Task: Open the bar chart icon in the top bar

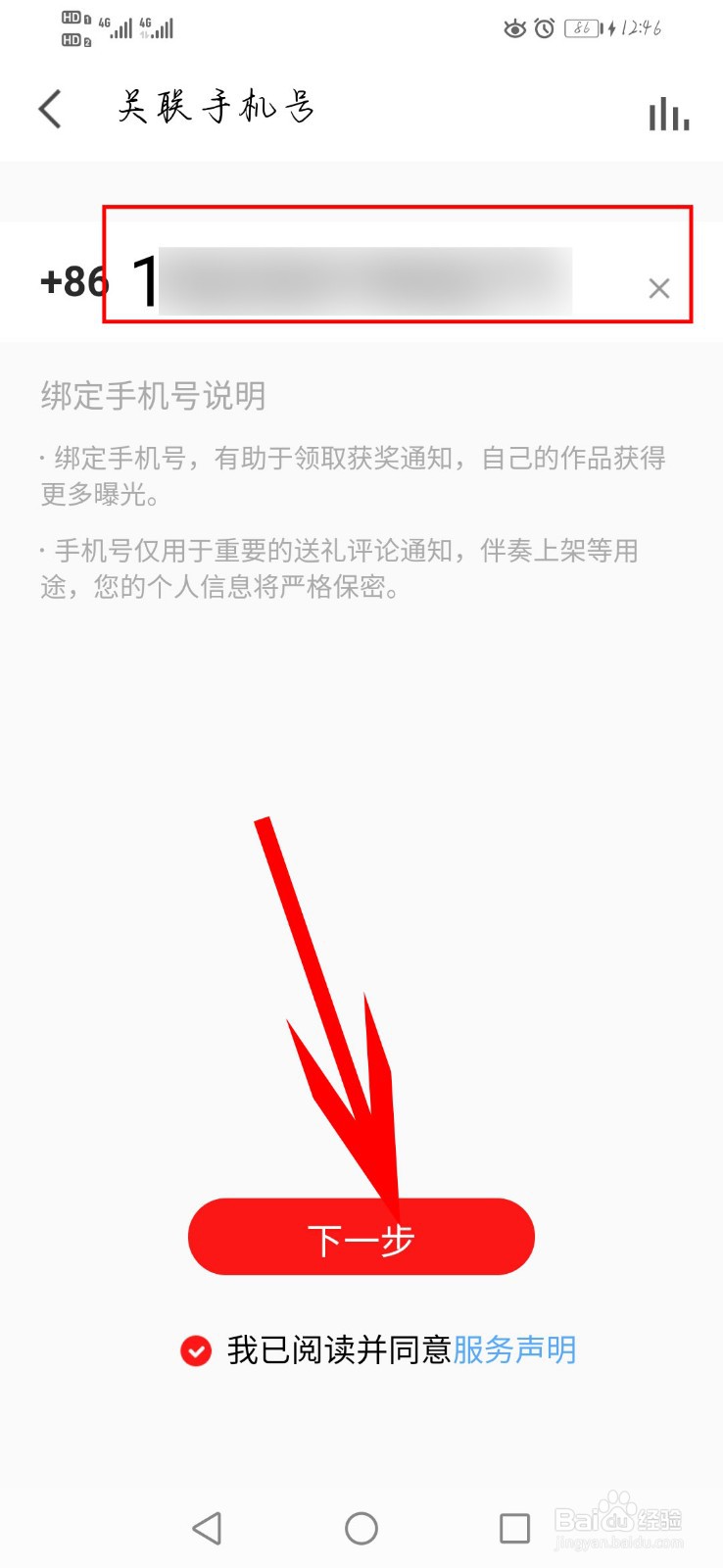Action: tap(667, 113)
